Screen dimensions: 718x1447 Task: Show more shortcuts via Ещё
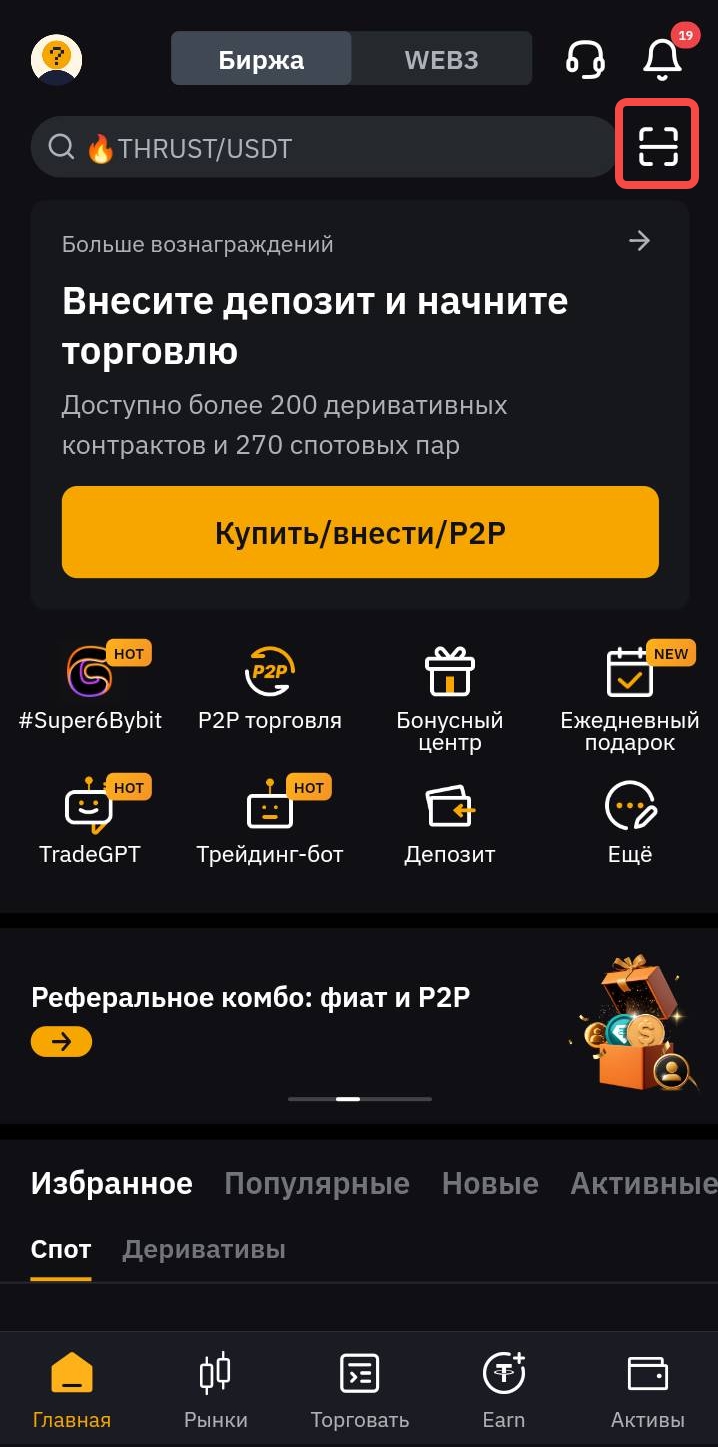630,821
